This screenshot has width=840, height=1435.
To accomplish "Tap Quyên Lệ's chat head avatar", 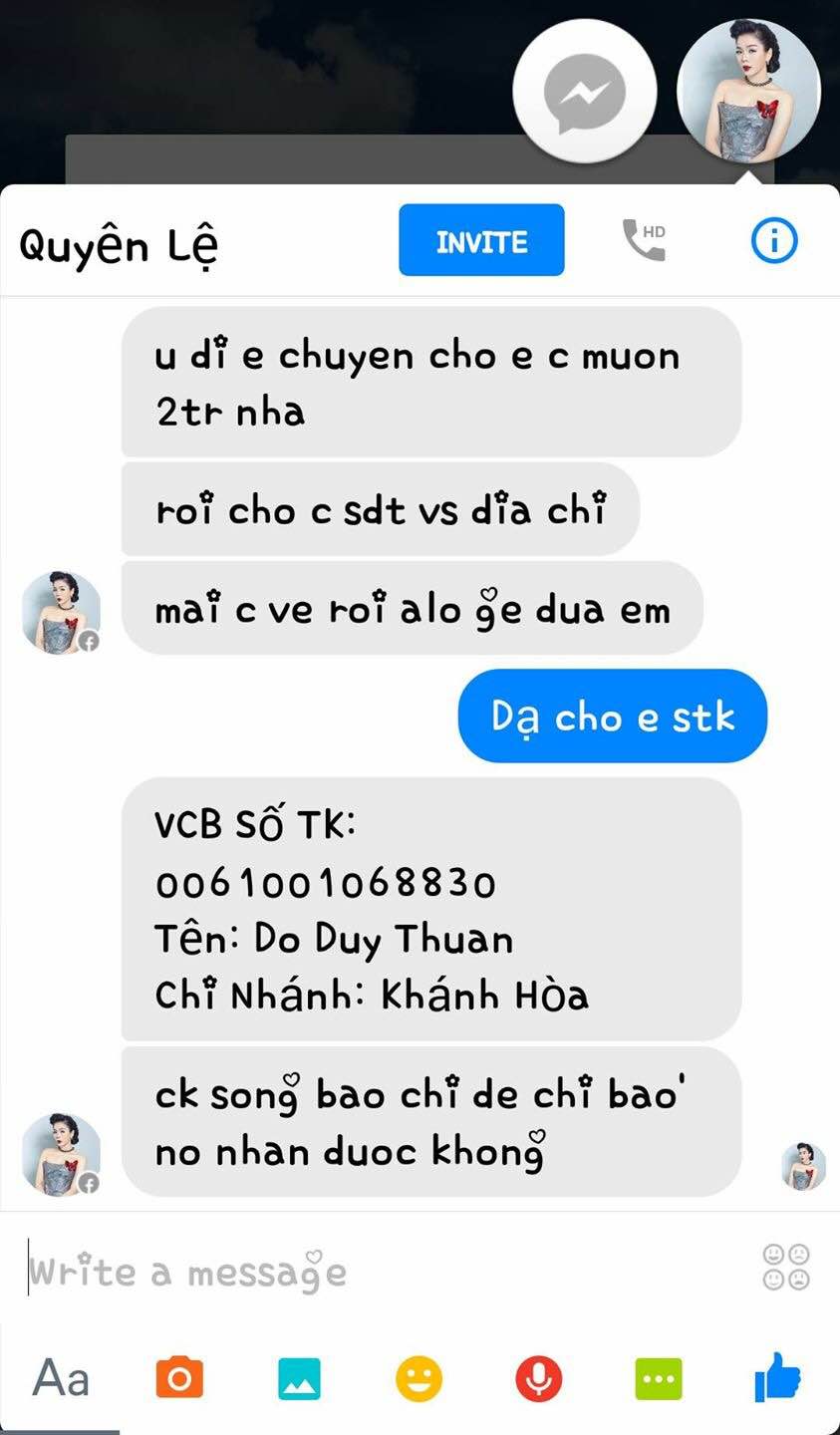I will 748,91.
